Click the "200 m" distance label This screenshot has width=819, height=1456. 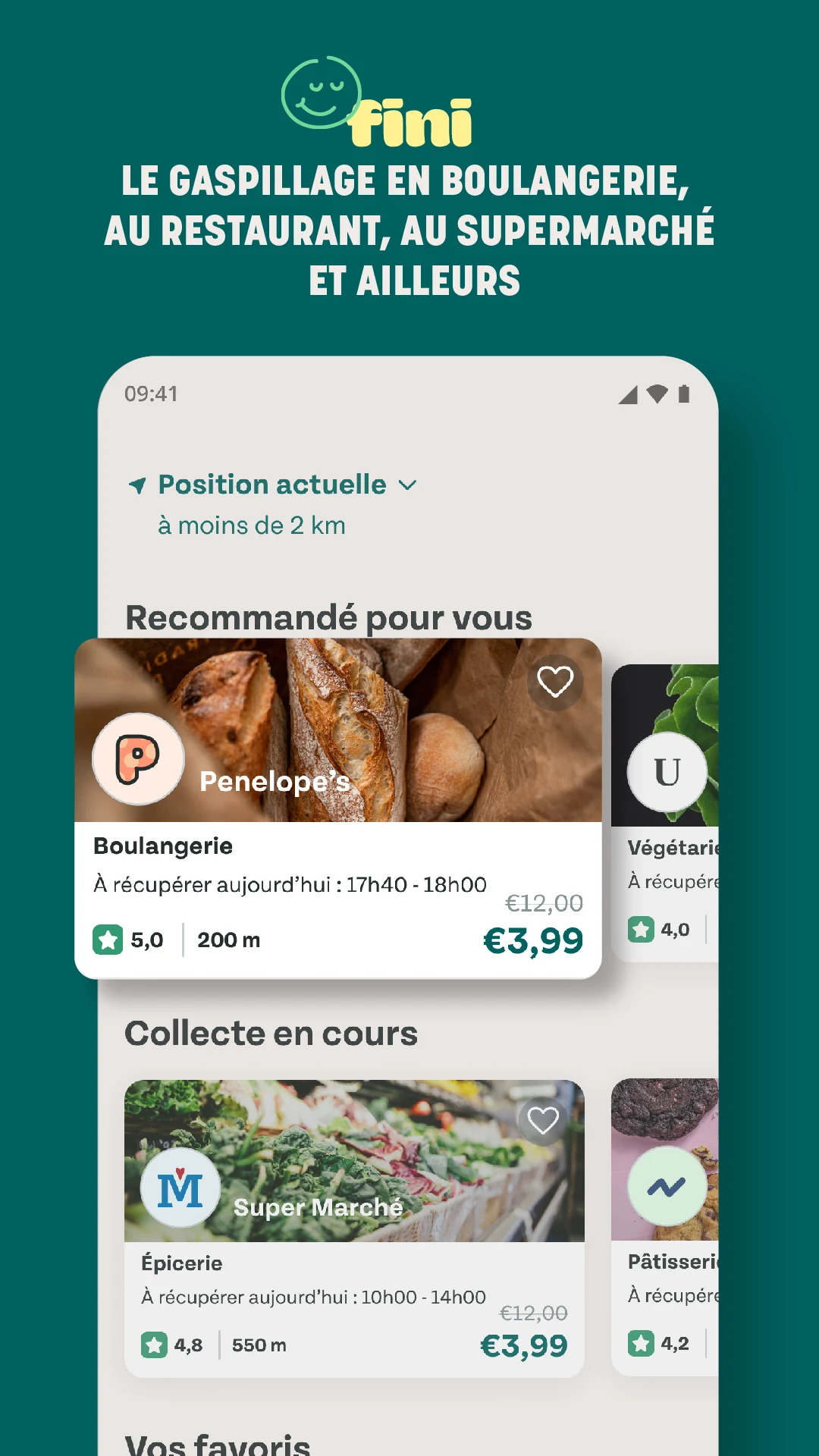(x=228, y=939)
